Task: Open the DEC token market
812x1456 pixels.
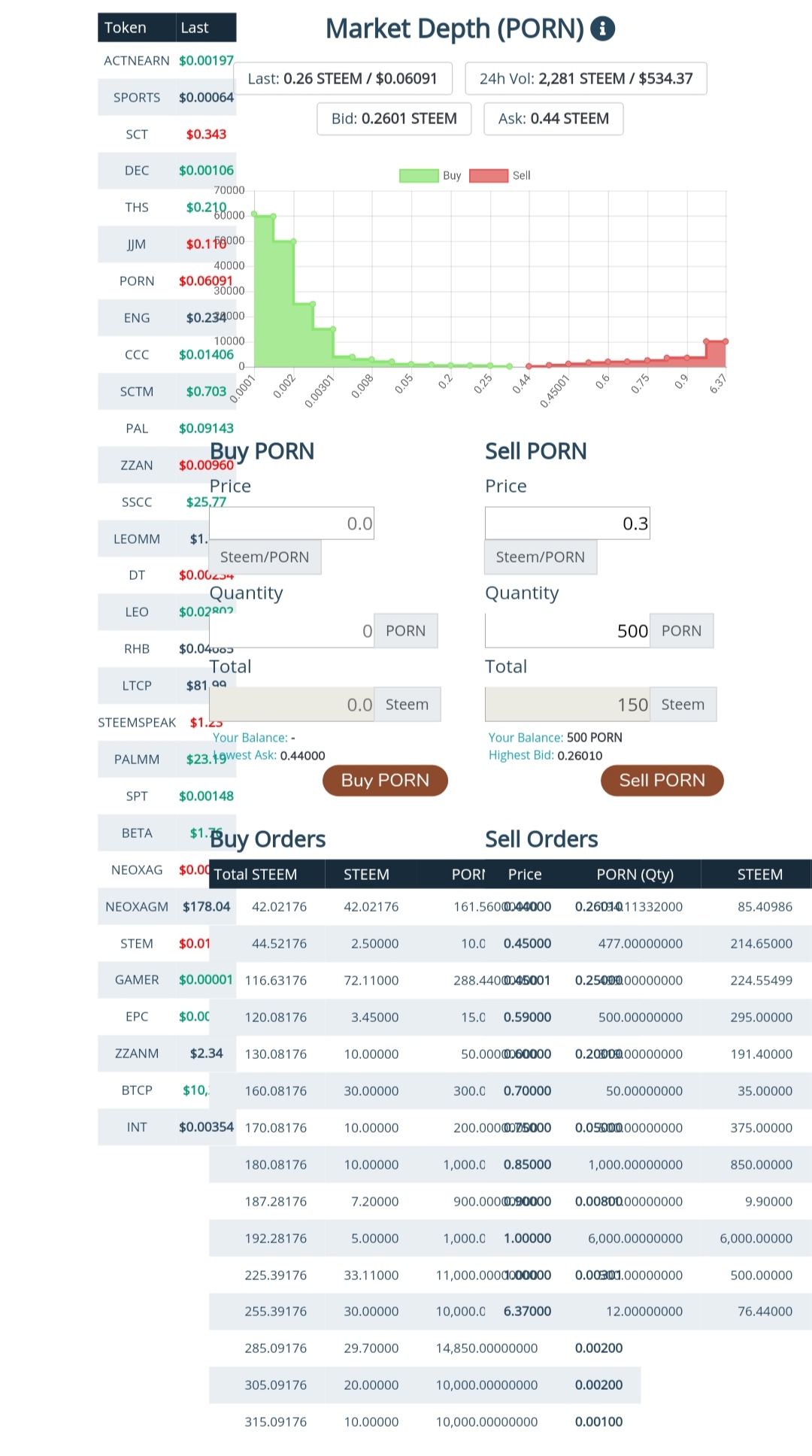Action: point(167,171)
